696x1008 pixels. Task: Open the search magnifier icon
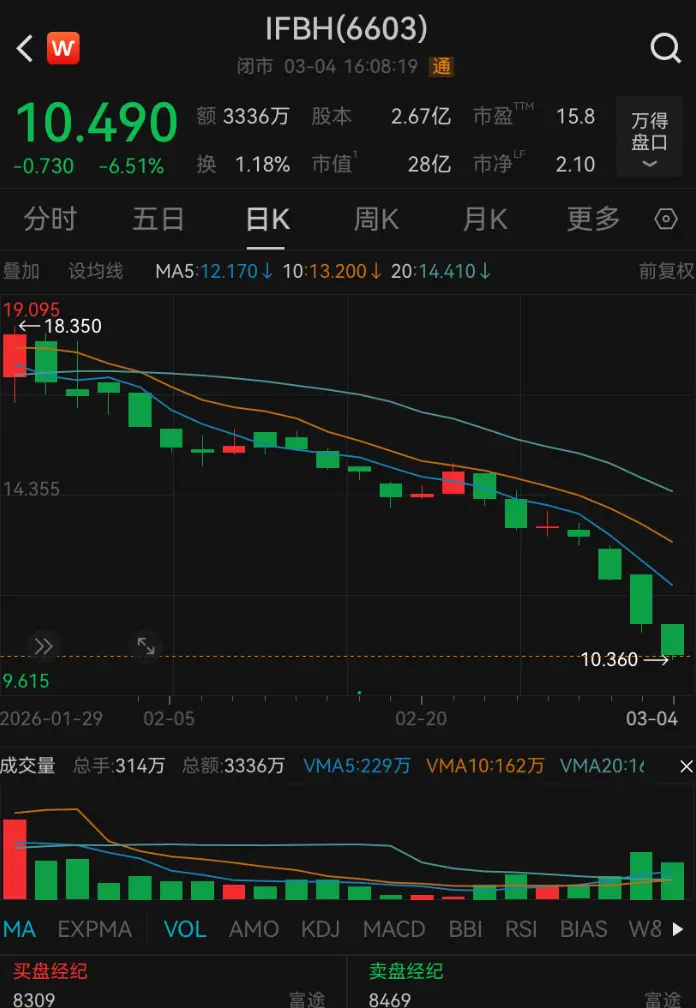click(x=665, y=48)
